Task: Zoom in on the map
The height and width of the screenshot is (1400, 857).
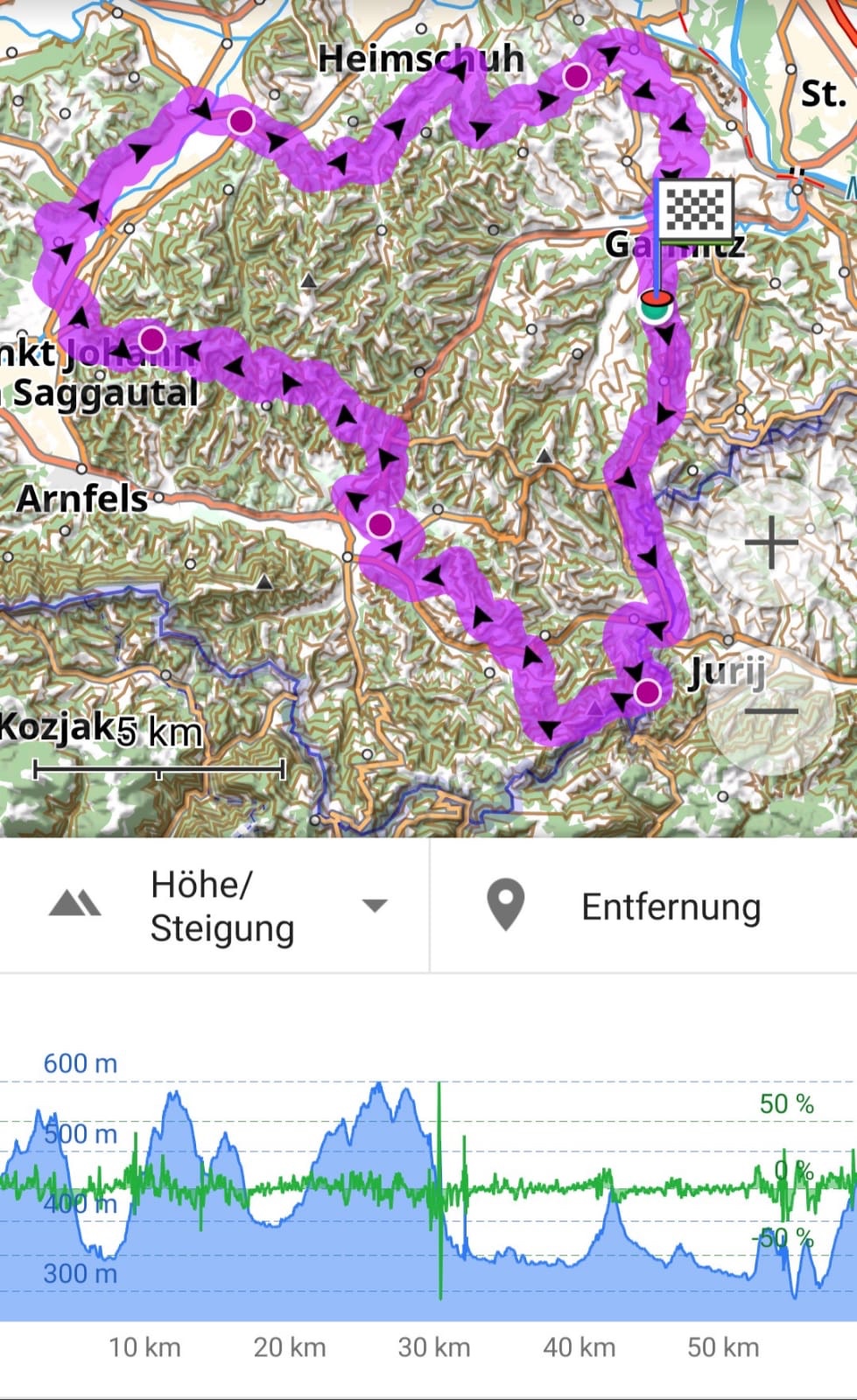Action: pyautogui.click(x=770, y=543)
